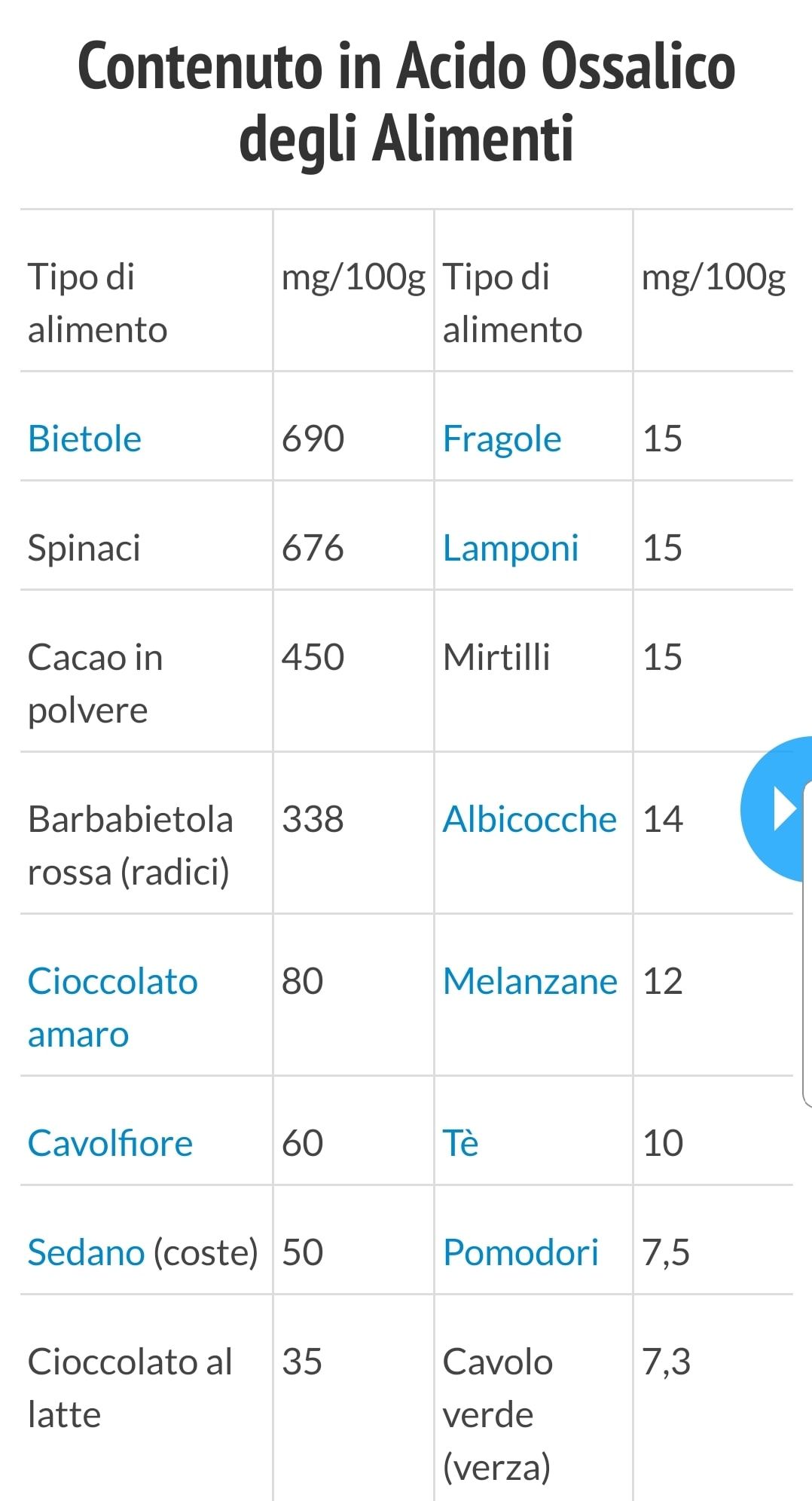Viewport: 812px width, 1501px height.
Task: Open the Albicocche link
Action: [530, 819]
